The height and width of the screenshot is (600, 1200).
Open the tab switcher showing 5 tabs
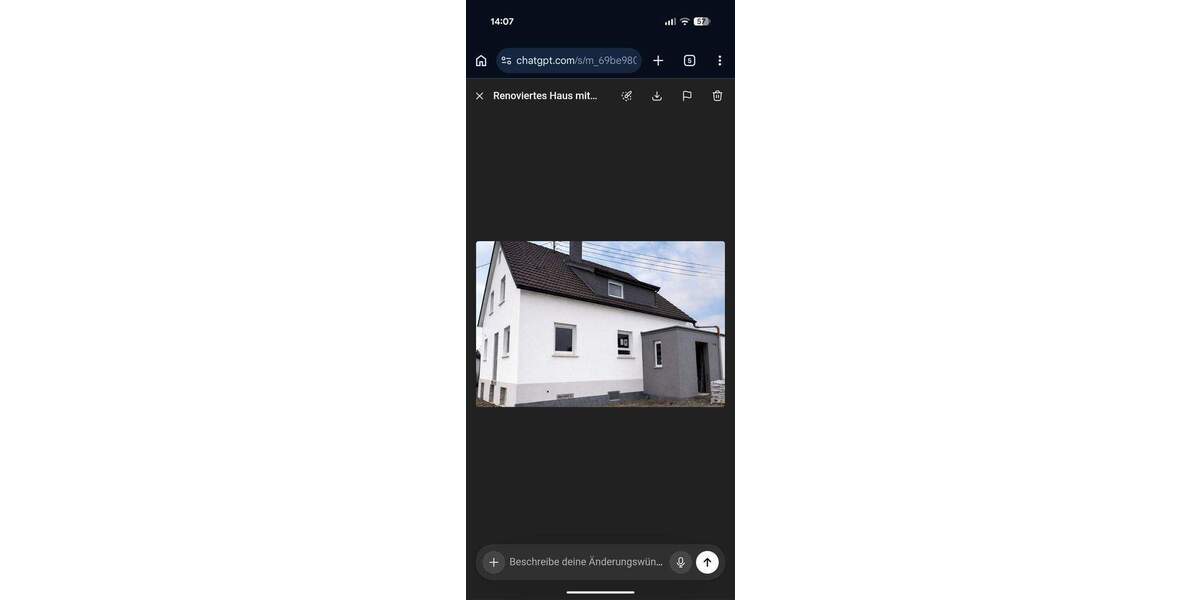click(689, 61)
